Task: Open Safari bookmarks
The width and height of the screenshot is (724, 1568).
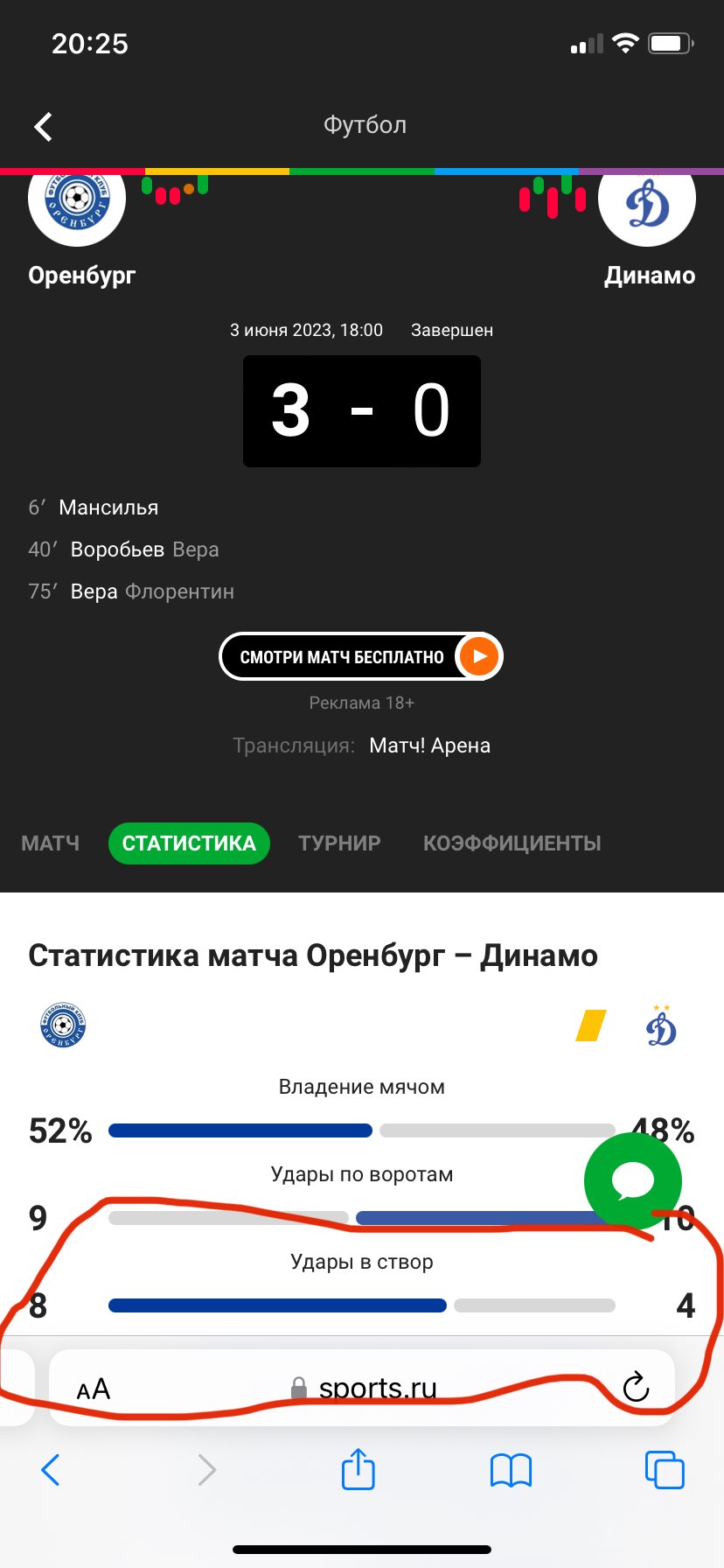Action: (512, 1470)
